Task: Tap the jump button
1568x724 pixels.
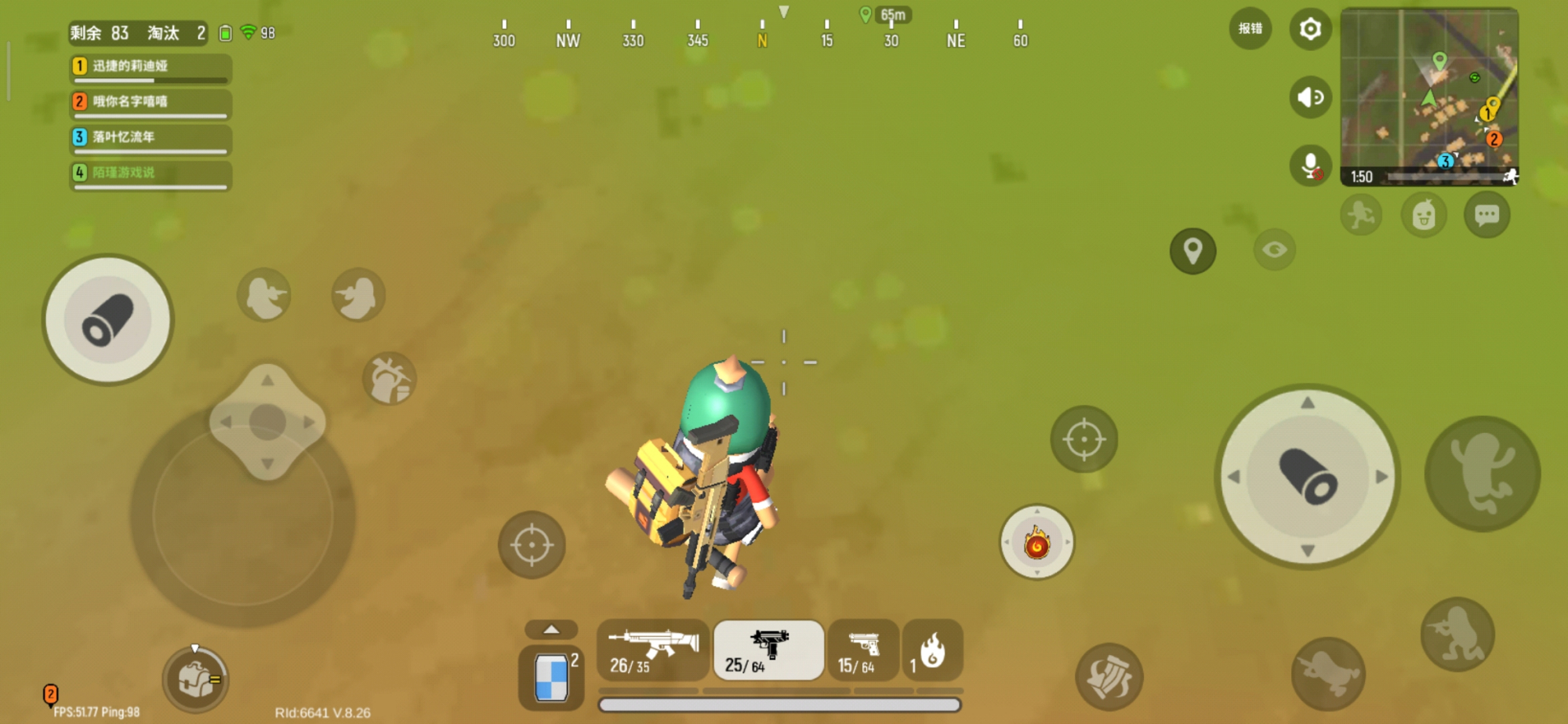Action: [1482, 474]
